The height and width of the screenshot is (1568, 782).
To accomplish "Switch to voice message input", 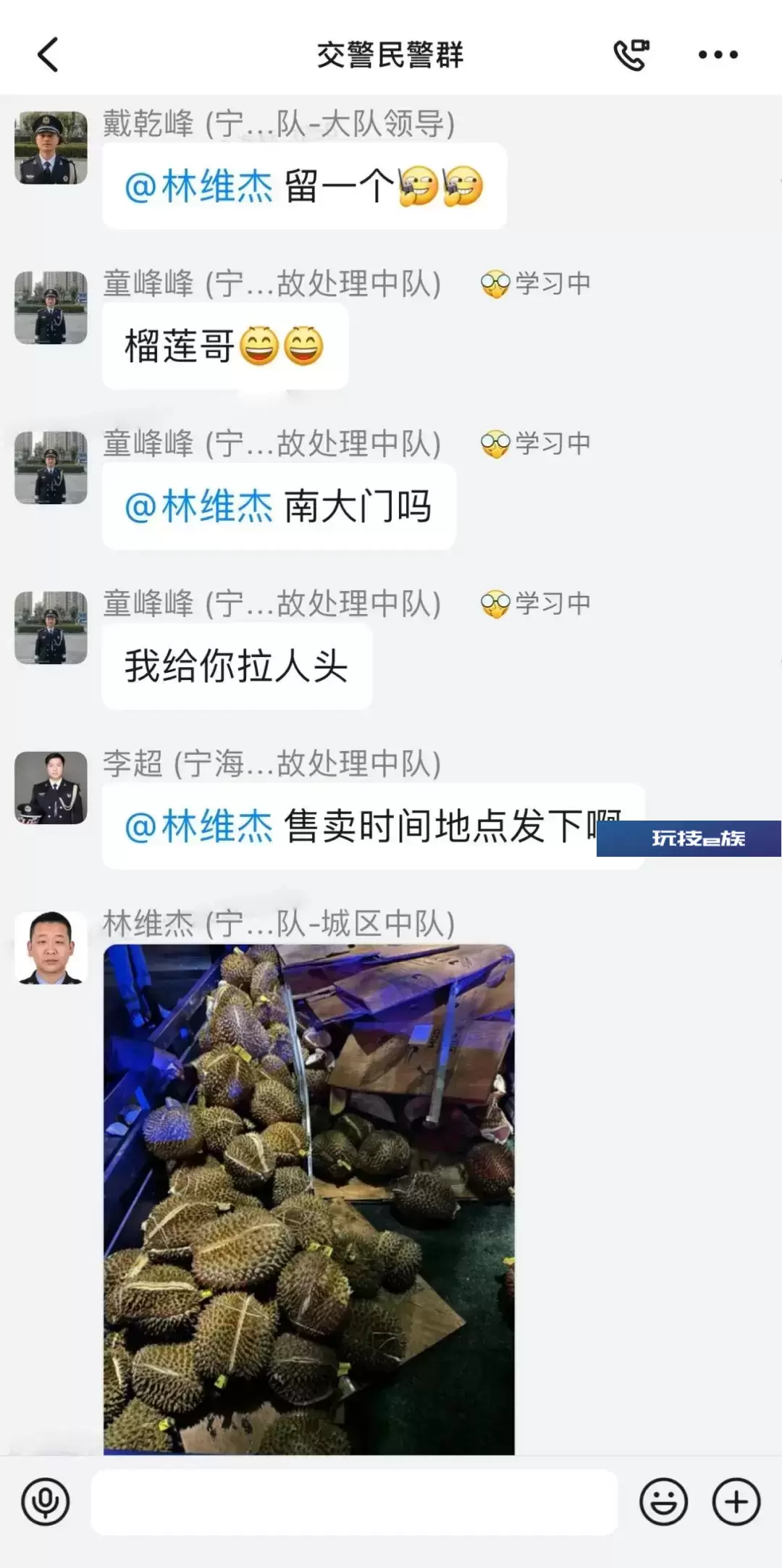I will coord(46,1502).
